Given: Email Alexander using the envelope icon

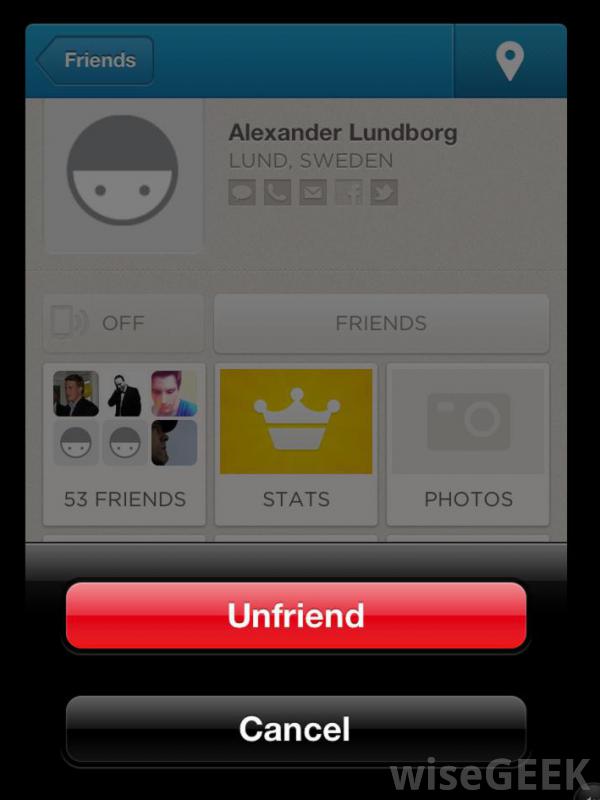Looking at the screenshot, I should pos(313,192).
